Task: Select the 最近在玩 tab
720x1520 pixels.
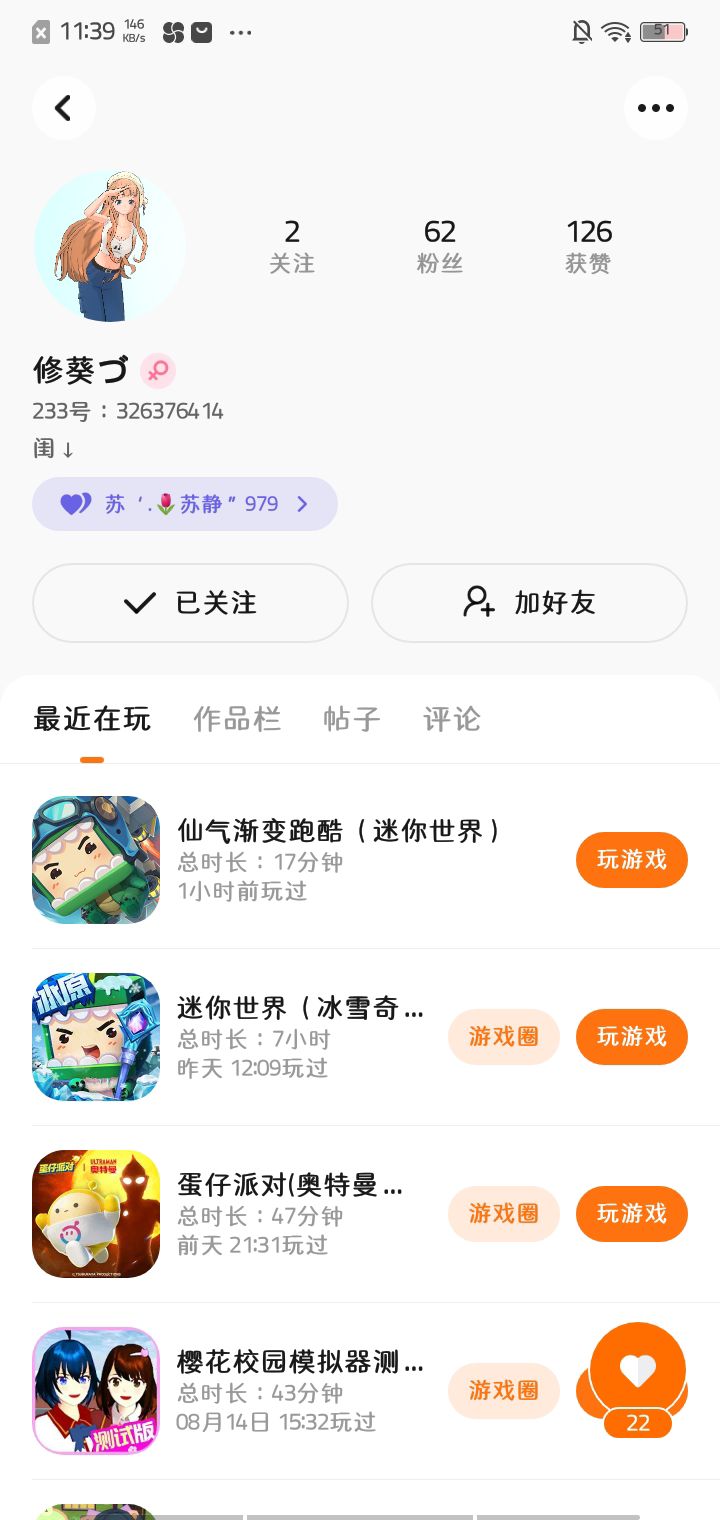Action: (92, 719)
